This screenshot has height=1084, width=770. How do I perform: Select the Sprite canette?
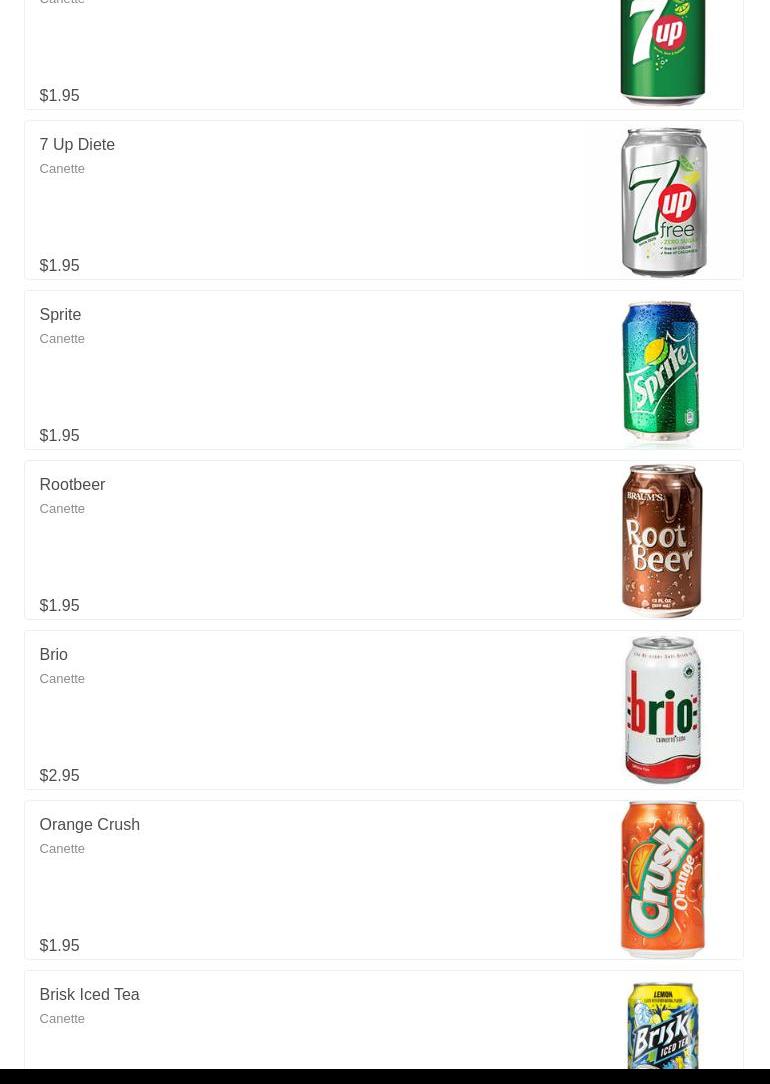point(383,370)
